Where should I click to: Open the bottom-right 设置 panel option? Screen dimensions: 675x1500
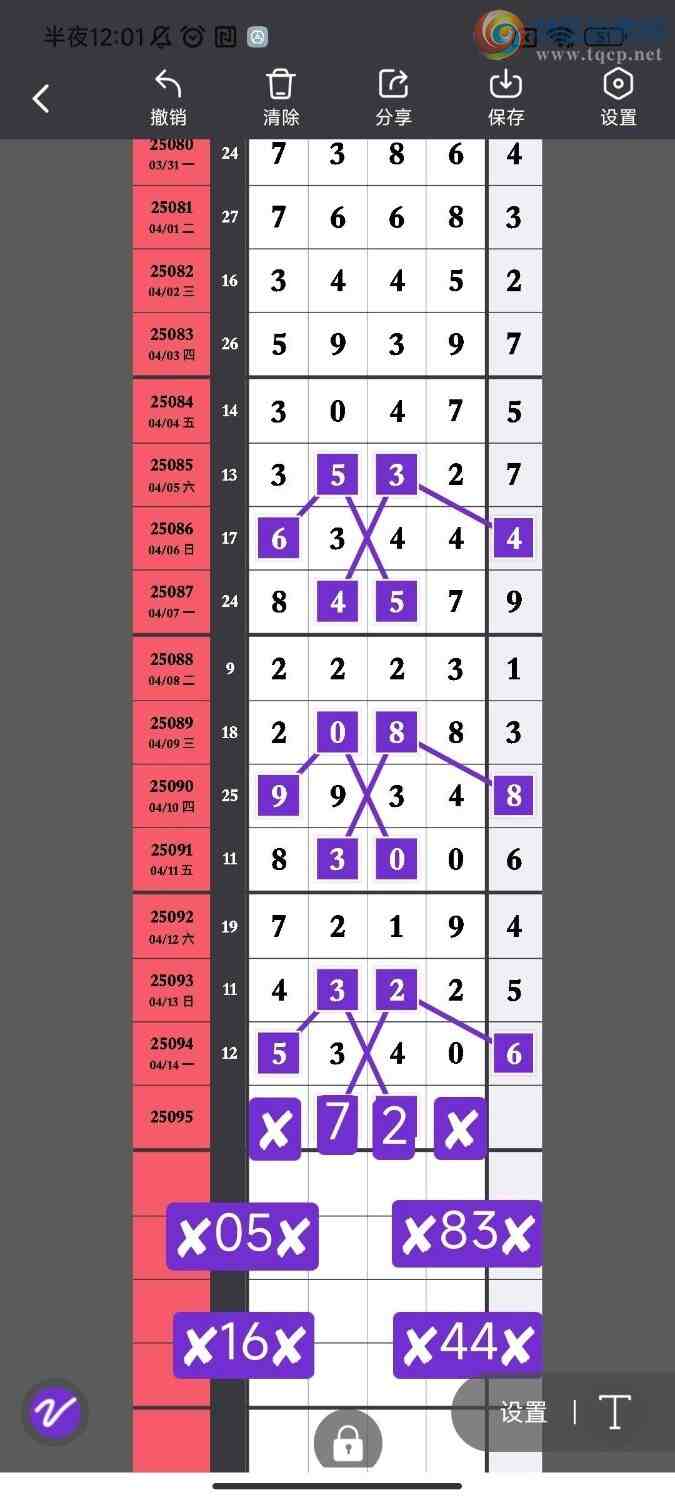(x=524, y=1412)
